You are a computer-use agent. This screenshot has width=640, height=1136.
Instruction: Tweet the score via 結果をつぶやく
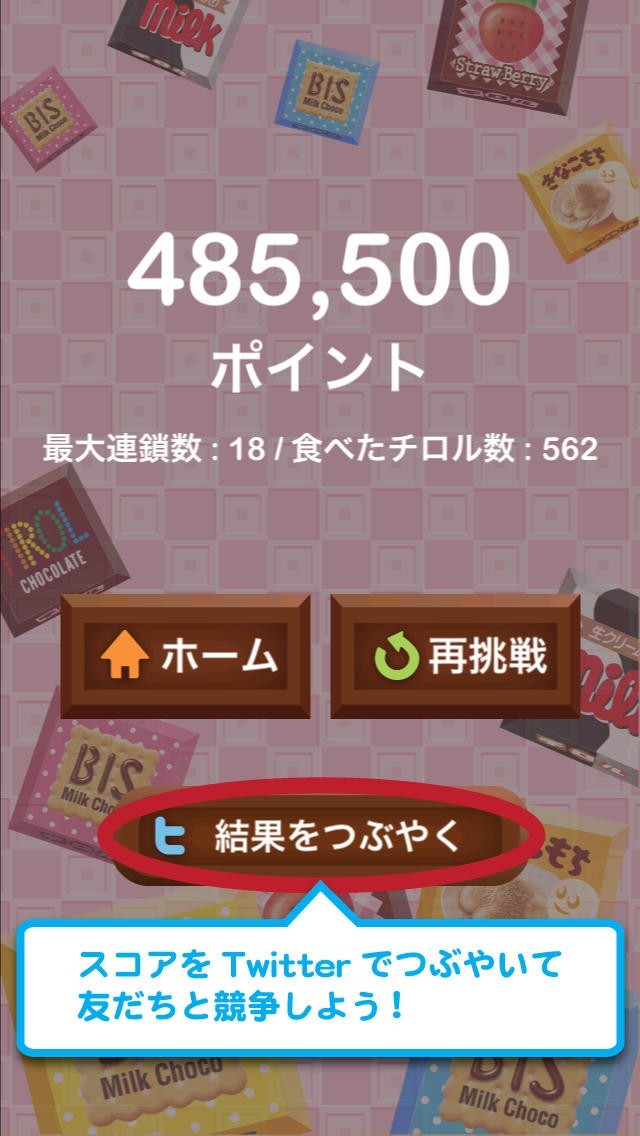click(x=321, y=836)
